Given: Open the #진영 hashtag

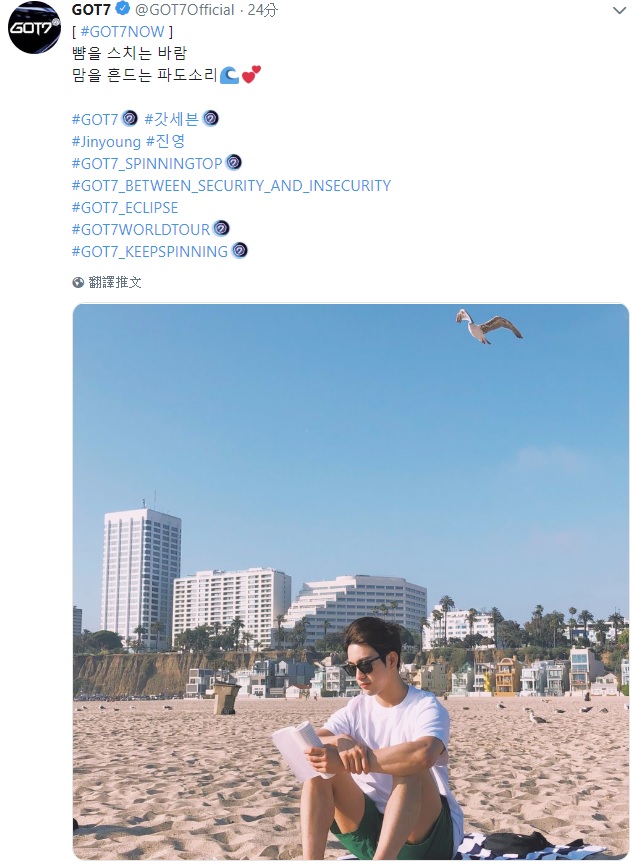Looking at the screenshot, I should point(165,141).
